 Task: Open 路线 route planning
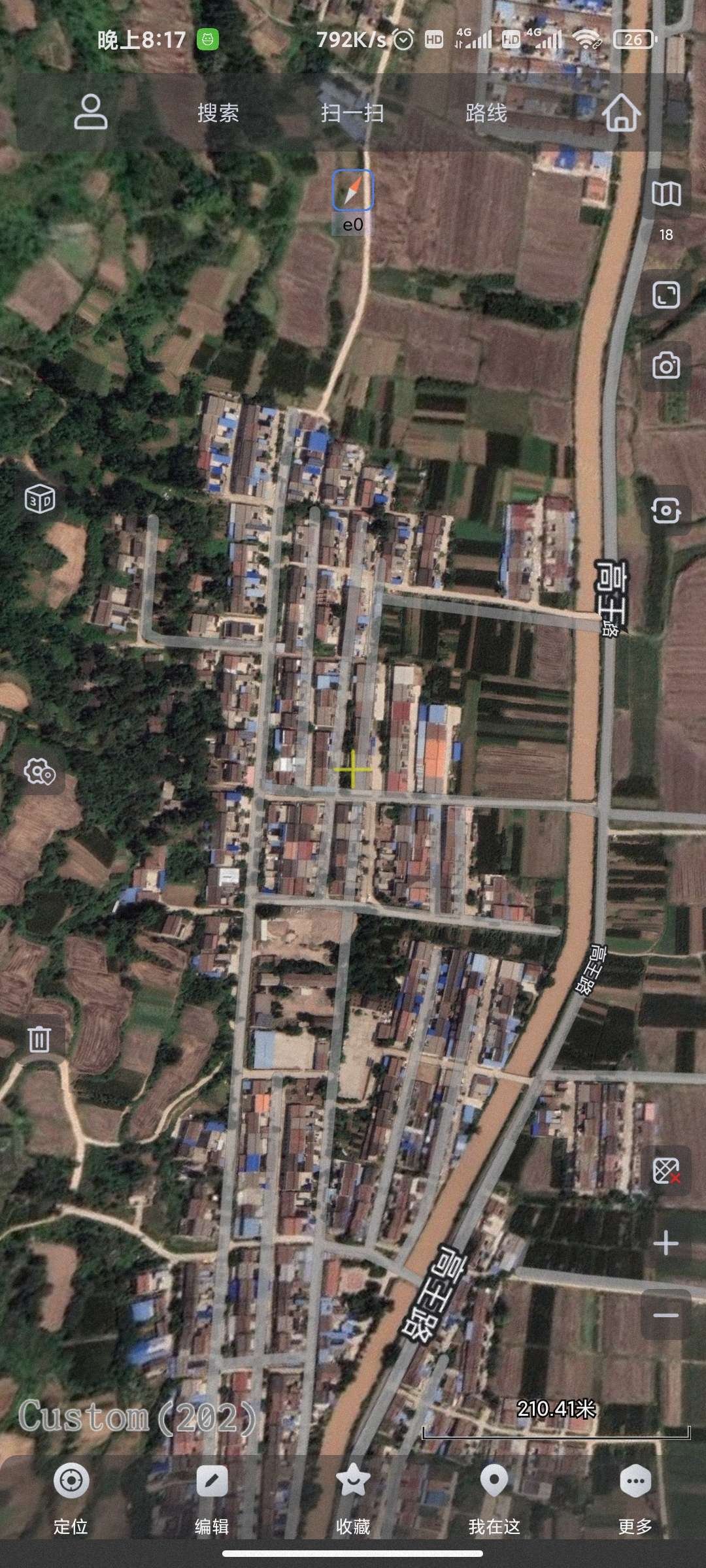tap(486, 113)
